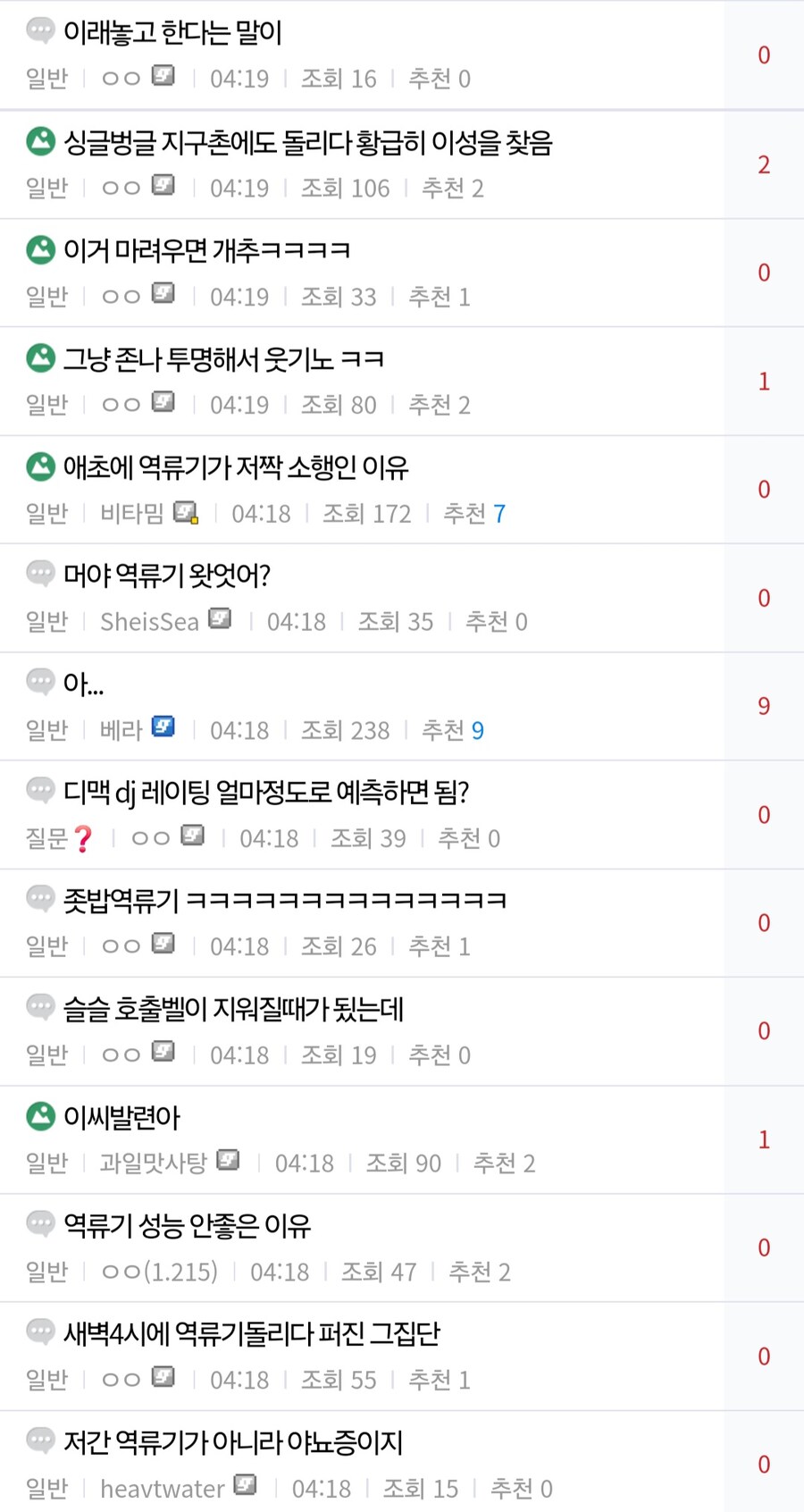Click the image icon on the 이씨발련아 post

(39, 1116)
